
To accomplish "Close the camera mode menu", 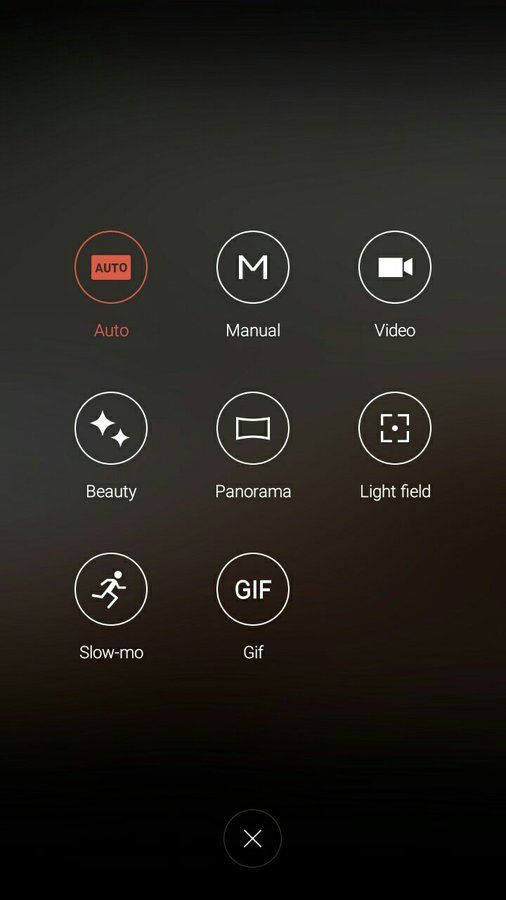I will point(252,839).
